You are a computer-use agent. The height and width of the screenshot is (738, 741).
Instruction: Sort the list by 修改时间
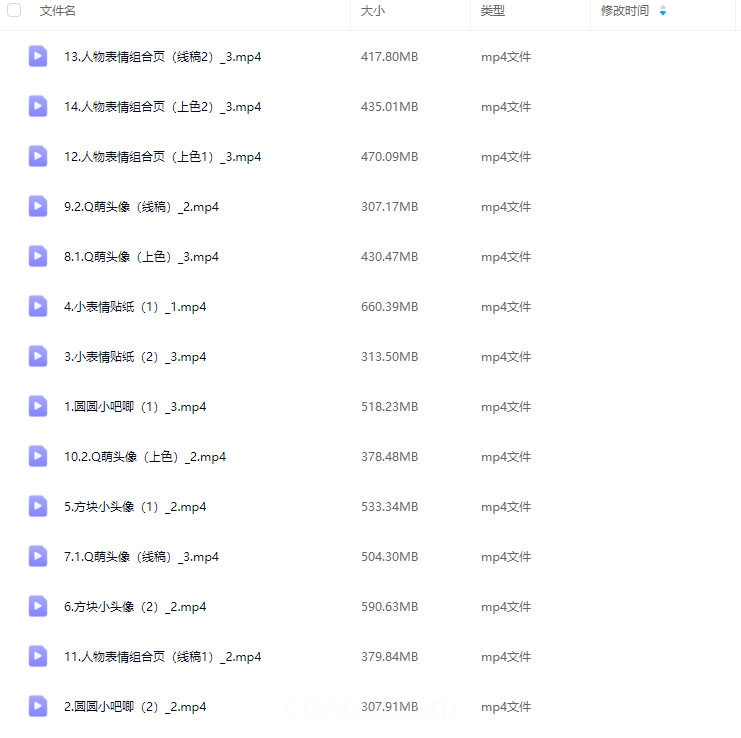pyautogui.click(x=625, y=11)
